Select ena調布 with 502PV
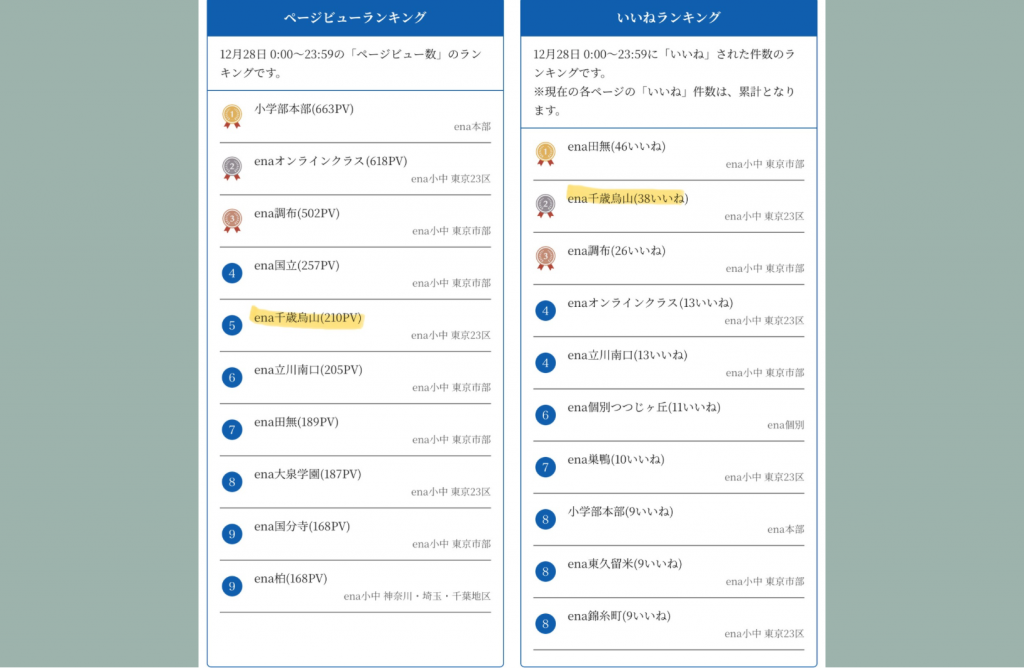The image size is (1024, 668). point(297,213)
